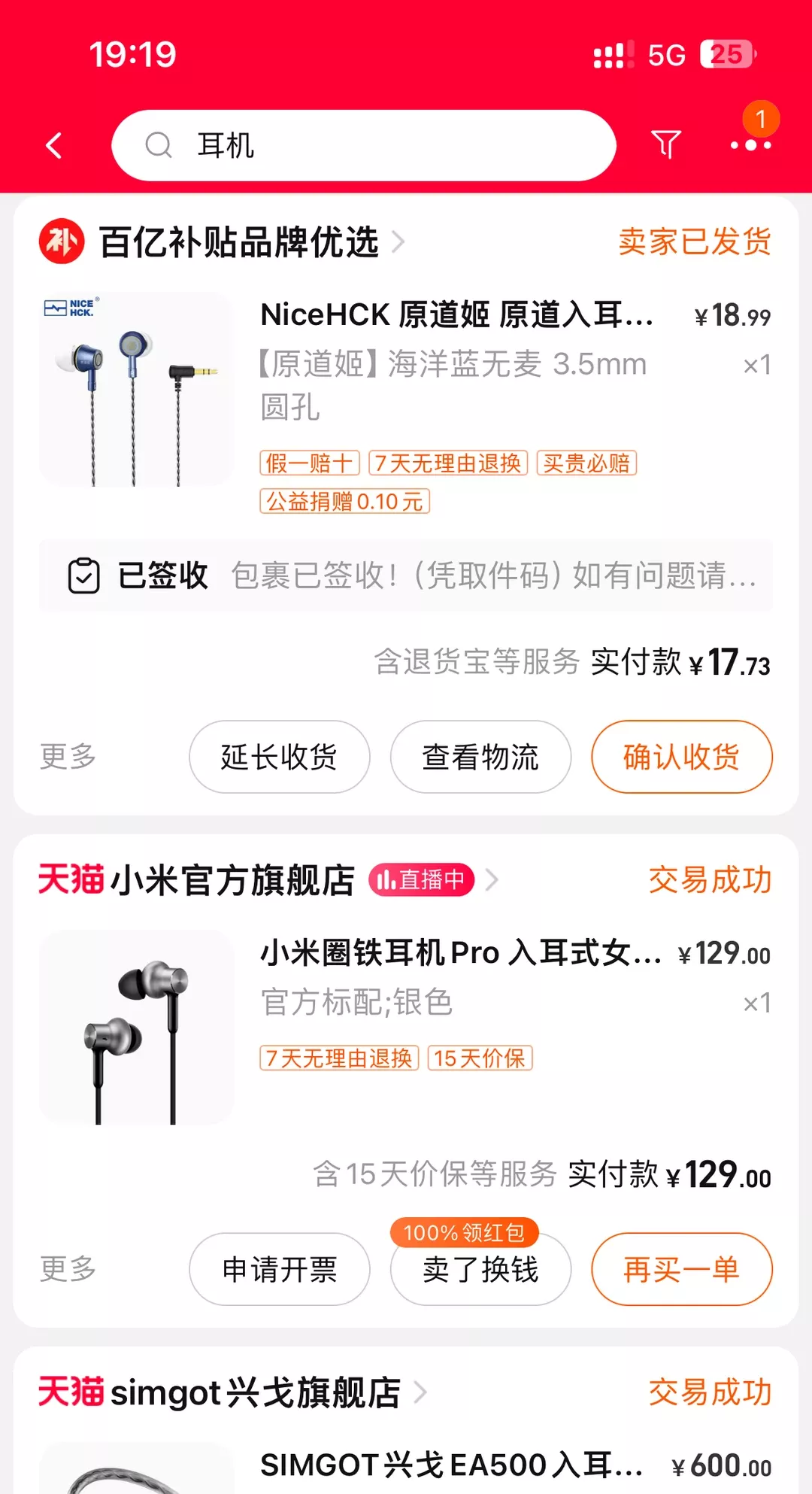Tap the back arrow to return
The height and width of the screenshot is (1494, 812).
pos(53,145)
